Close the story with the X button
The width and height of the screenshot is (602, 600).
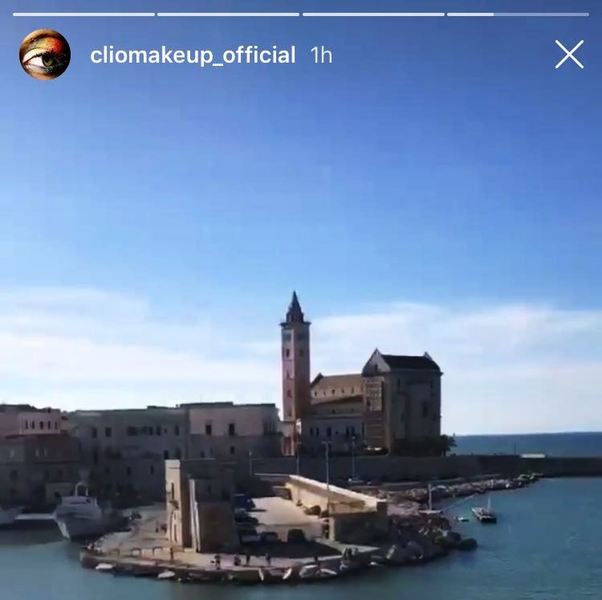coord(569,54)
